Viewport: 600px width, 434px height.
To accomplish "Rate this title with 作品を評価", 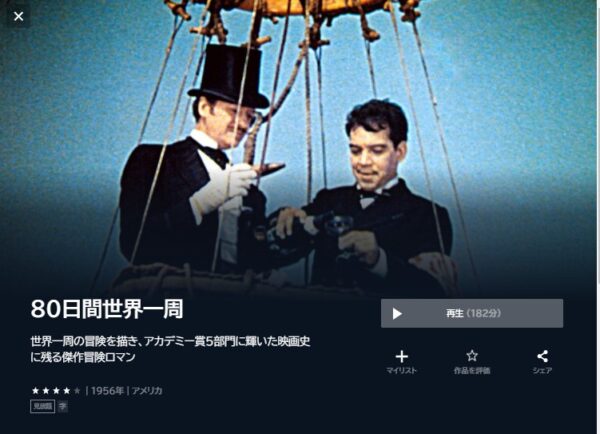I will 472,361.
